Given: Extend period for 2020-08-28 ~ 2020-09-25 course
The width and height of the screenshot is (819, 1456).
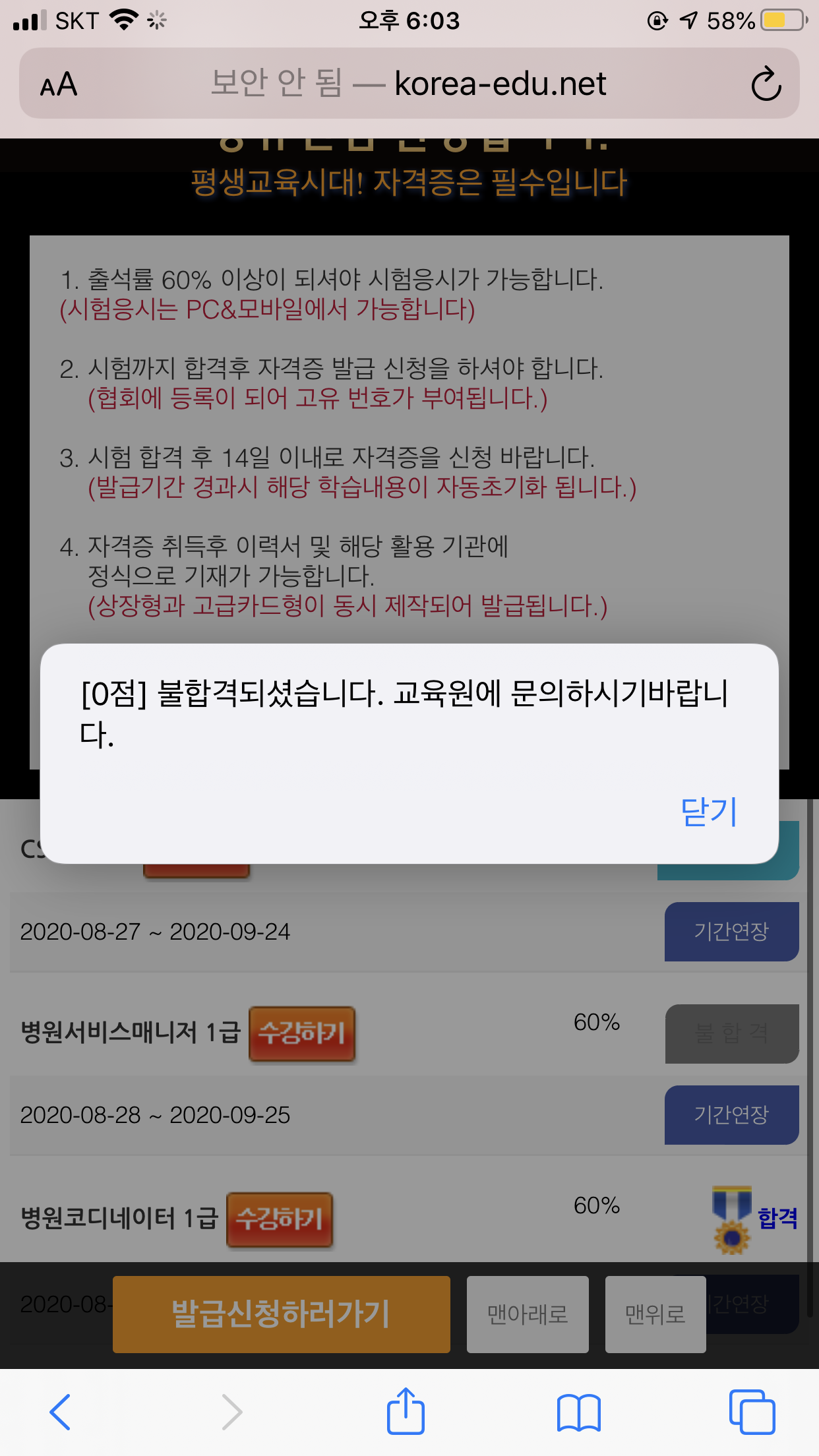Looking at the screenshot, I should click(731, 1114).
